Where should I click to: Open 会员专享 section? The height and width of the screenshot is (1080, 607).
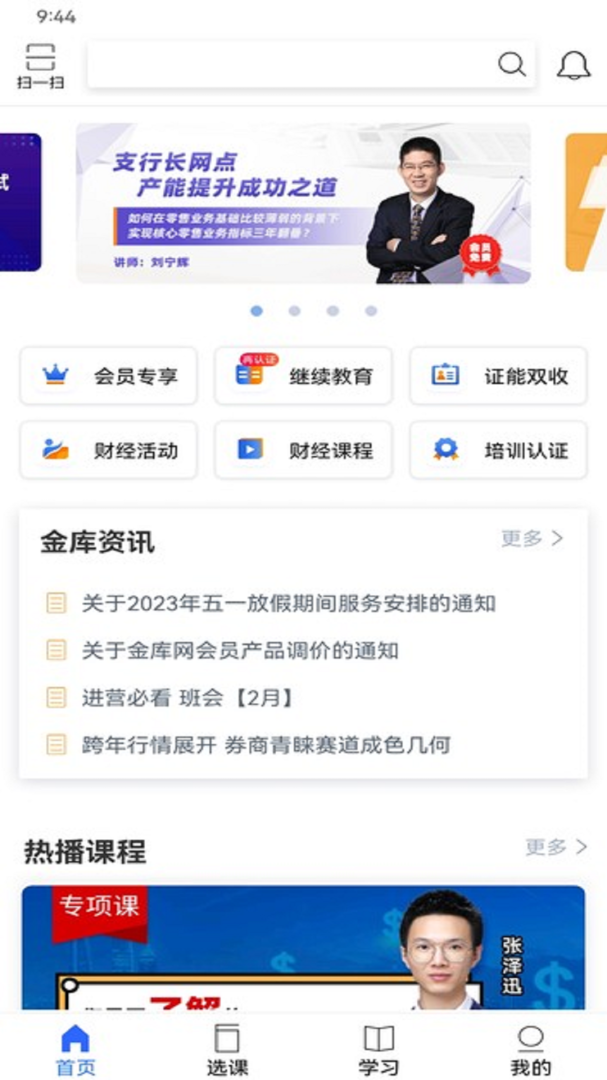(108, 376)
